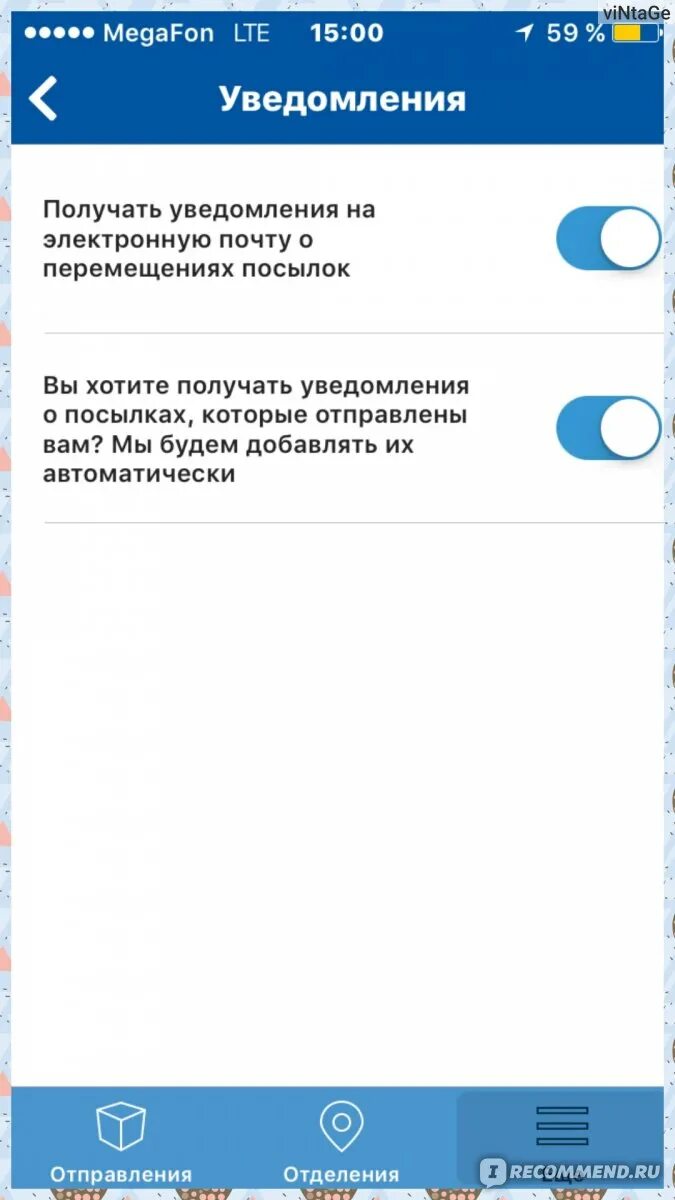Disable automatic adding of parcels sent to you
Image resolution: width=675 pixels, height=1200 pixels.
point(608,428)
